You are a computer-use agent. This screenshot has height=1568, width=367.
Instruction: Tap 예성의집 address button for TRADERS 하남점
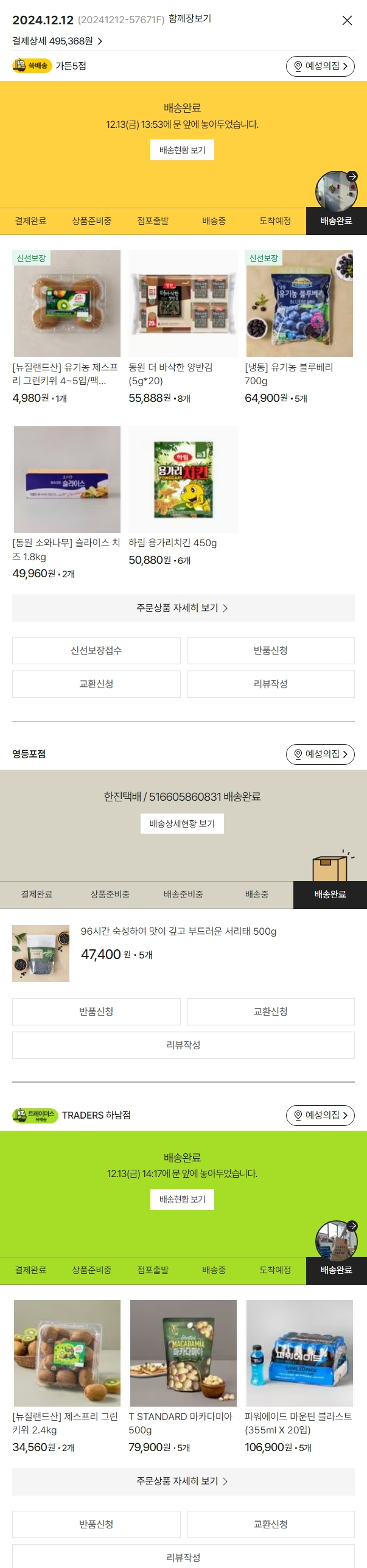[320, 1115]
